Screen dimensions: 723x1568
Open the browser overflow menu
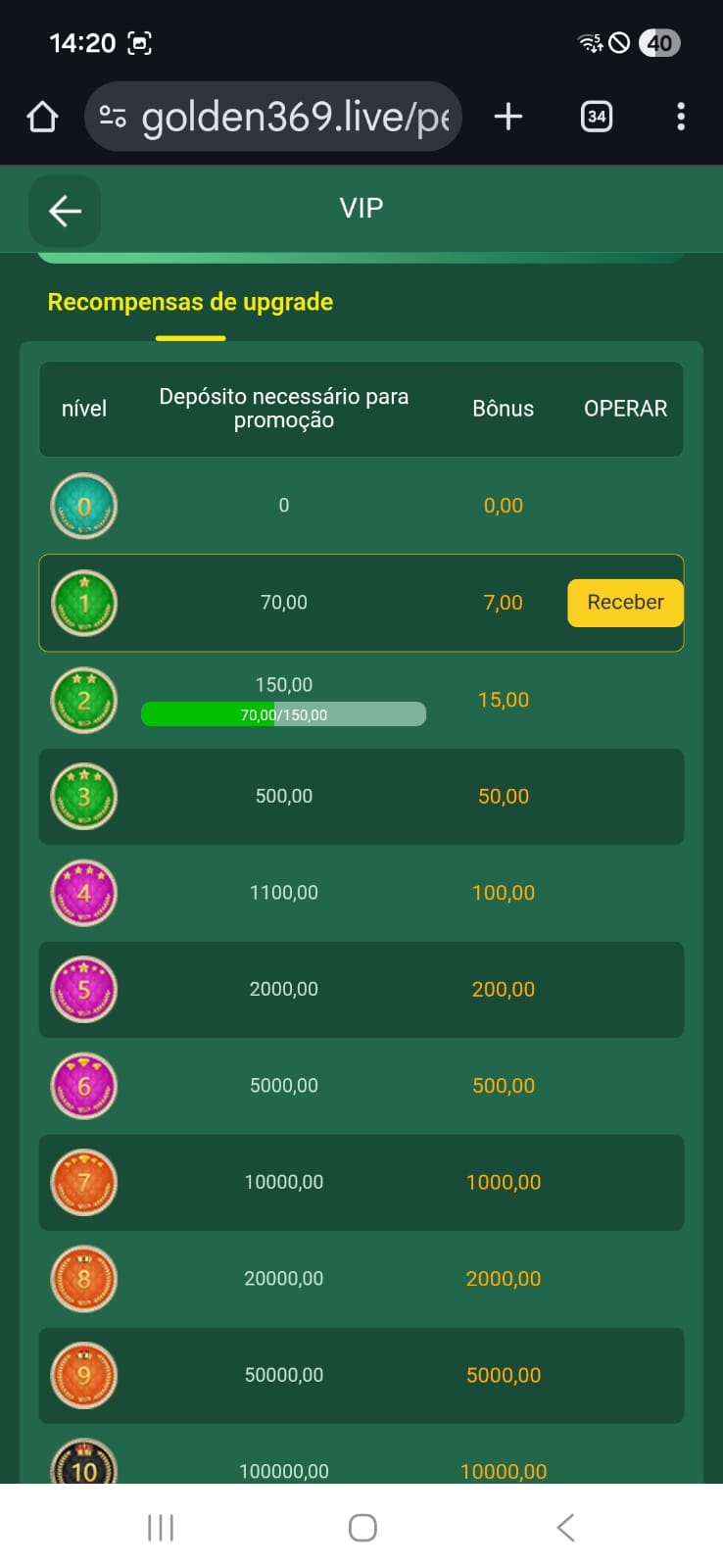pyautogui.click(x=681, y=118)
